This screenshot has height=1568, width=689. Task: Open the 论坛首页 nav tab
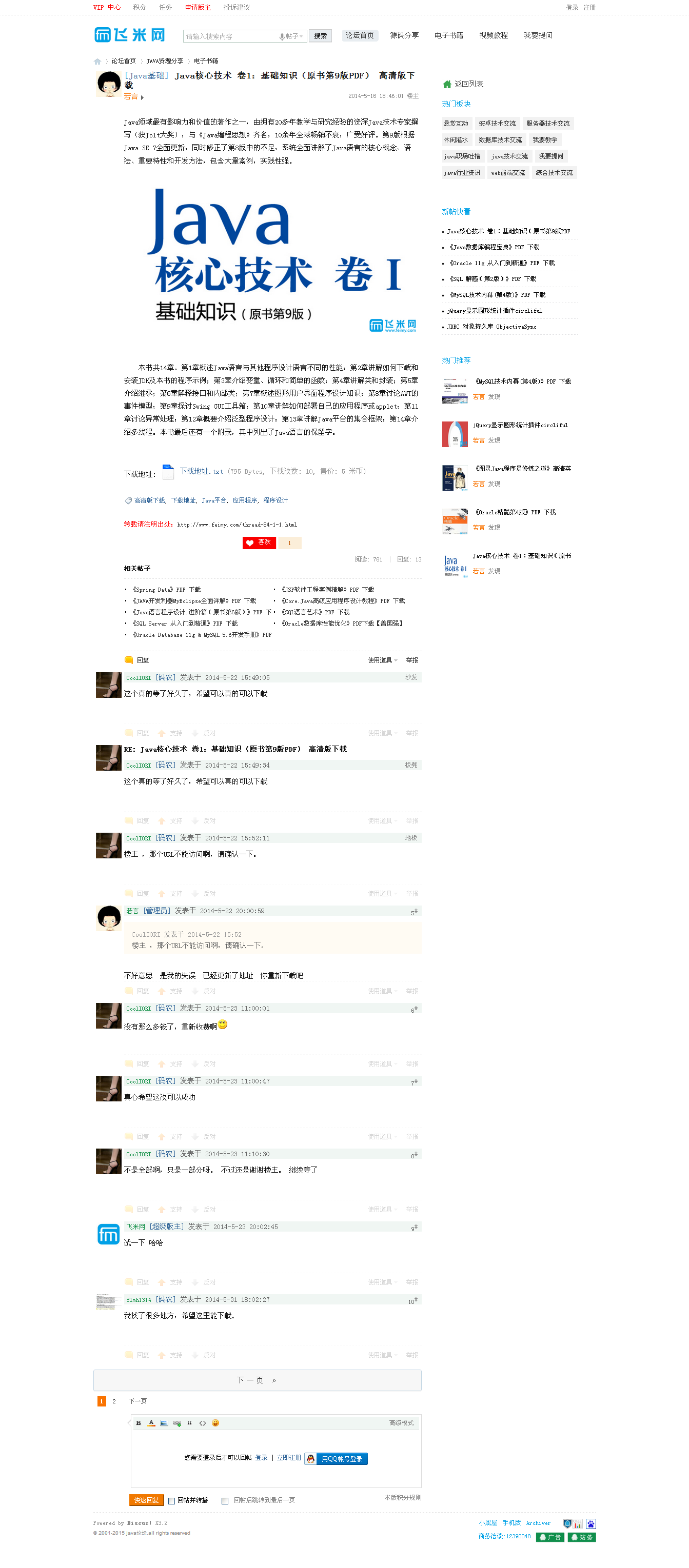click(360, 35)
